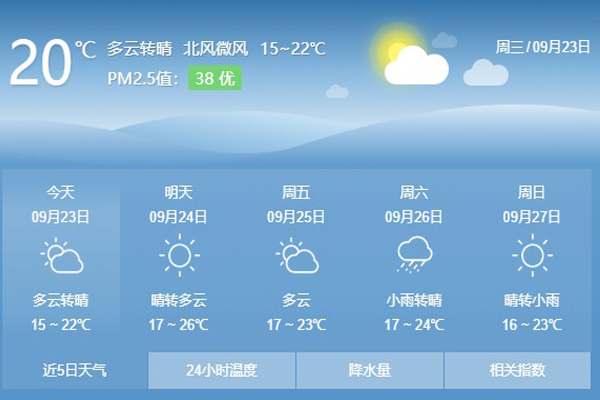Screen dimensions: 600x400
Task: View Friday's forecast for 09月25日
Action: [x=296, y=258]
